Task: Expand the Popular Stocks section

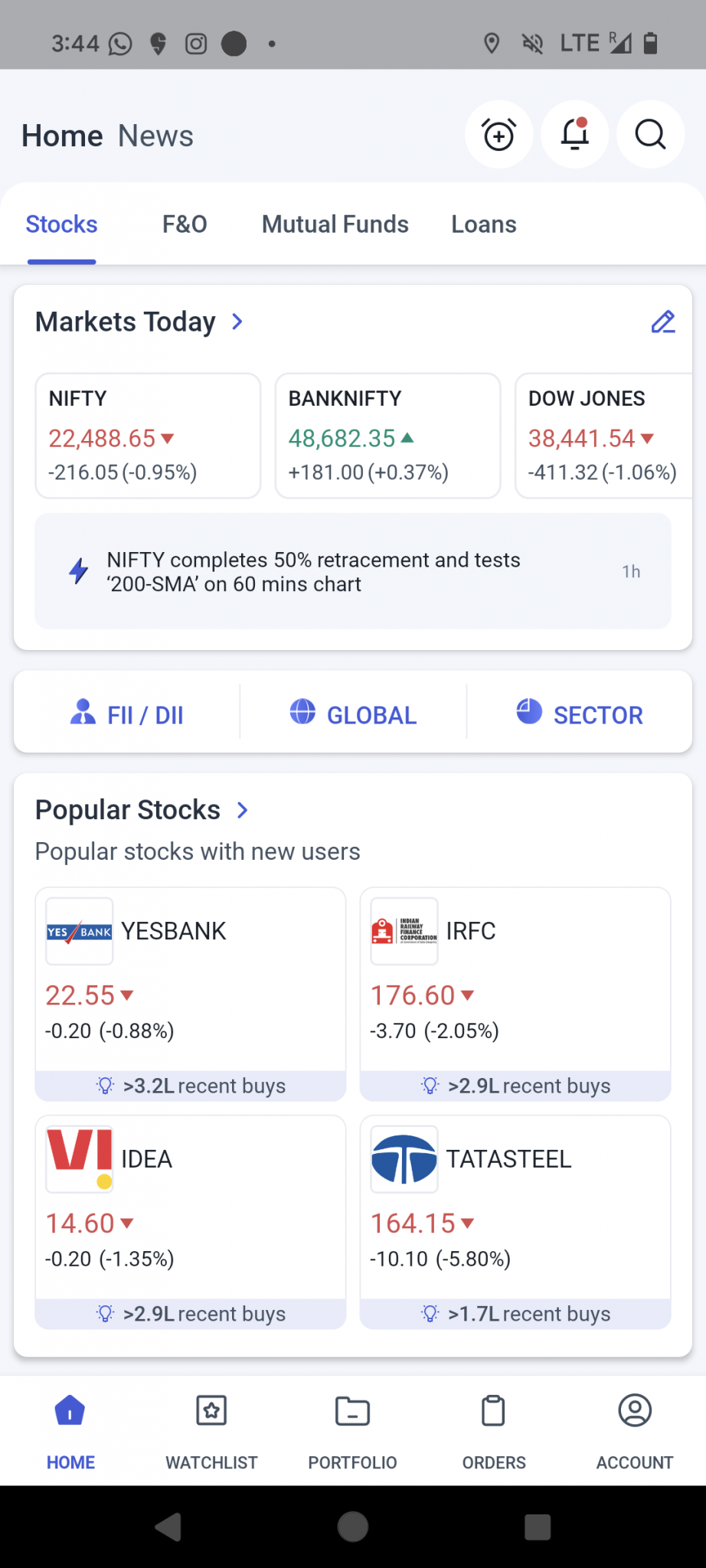Action: pyautogui.click(x=242, y=809)
